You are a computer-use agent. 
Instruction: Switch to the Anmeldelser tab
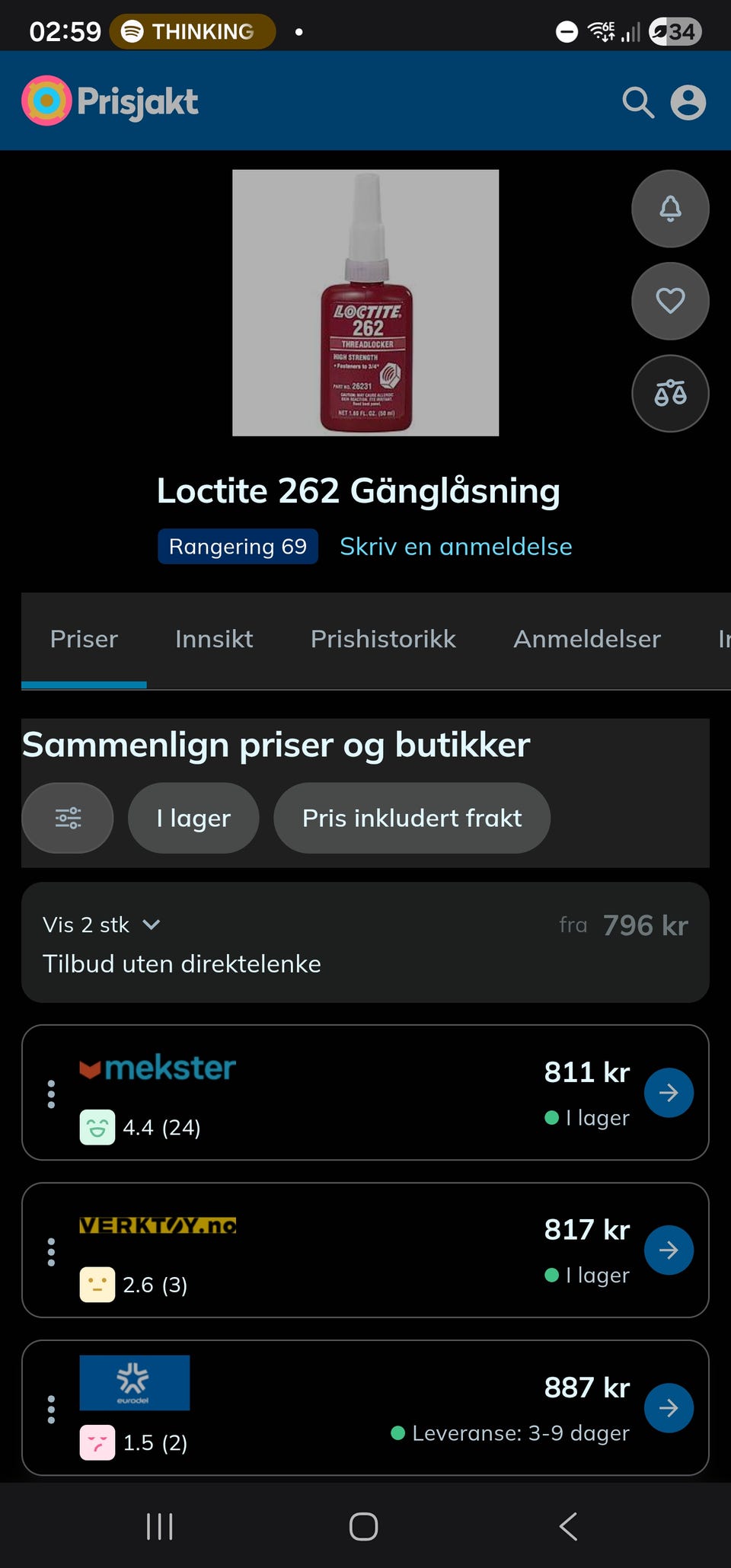click(x=587, y=639)
